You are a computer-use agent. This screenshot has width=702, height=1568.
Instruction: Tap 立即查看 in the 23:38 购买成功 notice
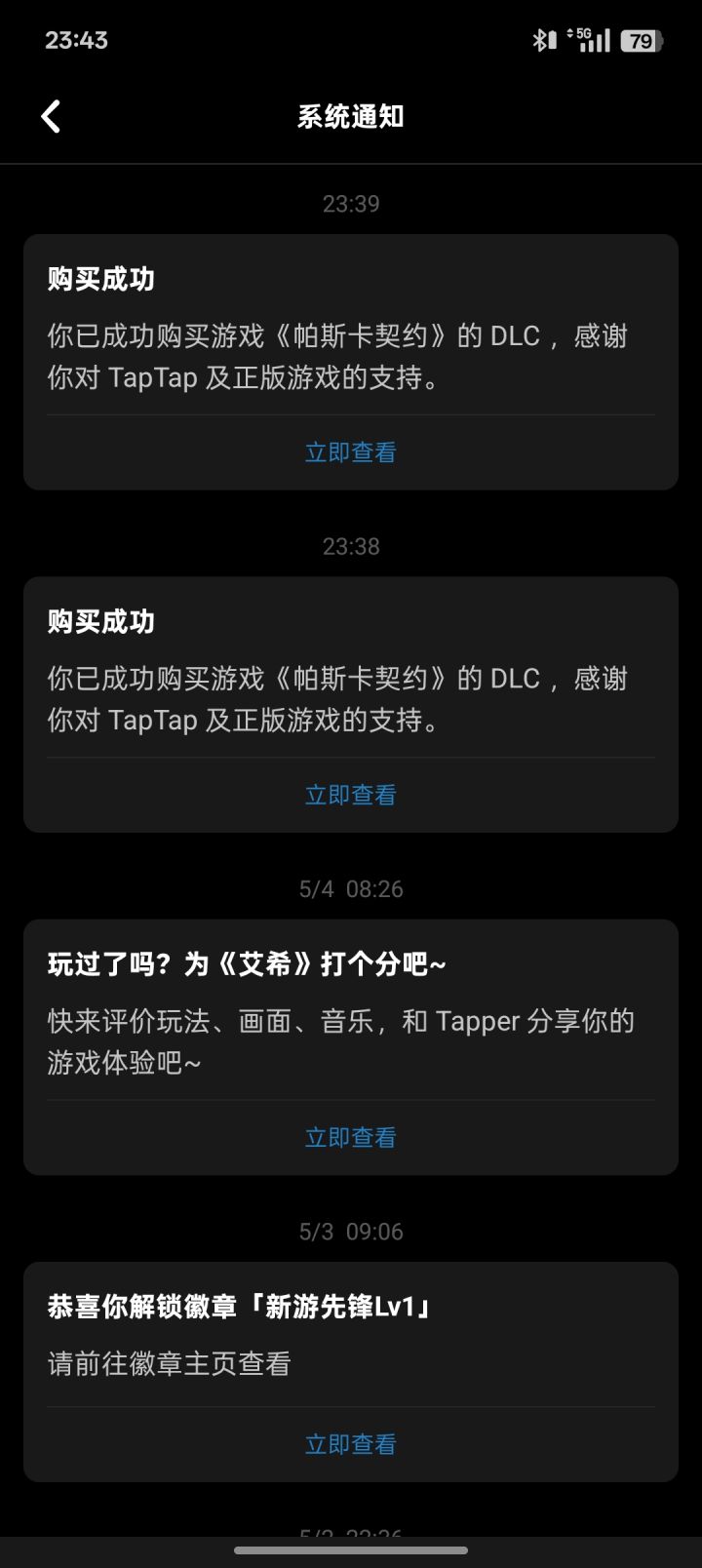click(351, 795)
